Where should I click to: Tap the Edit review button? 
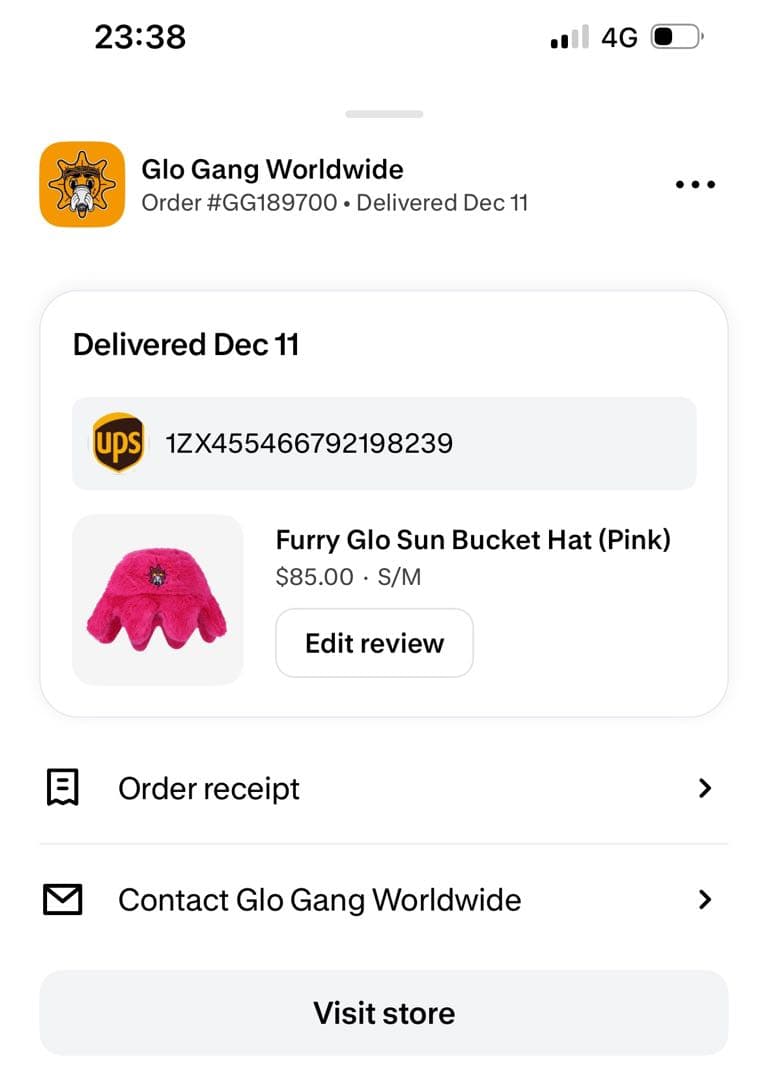tap(374, 643)
